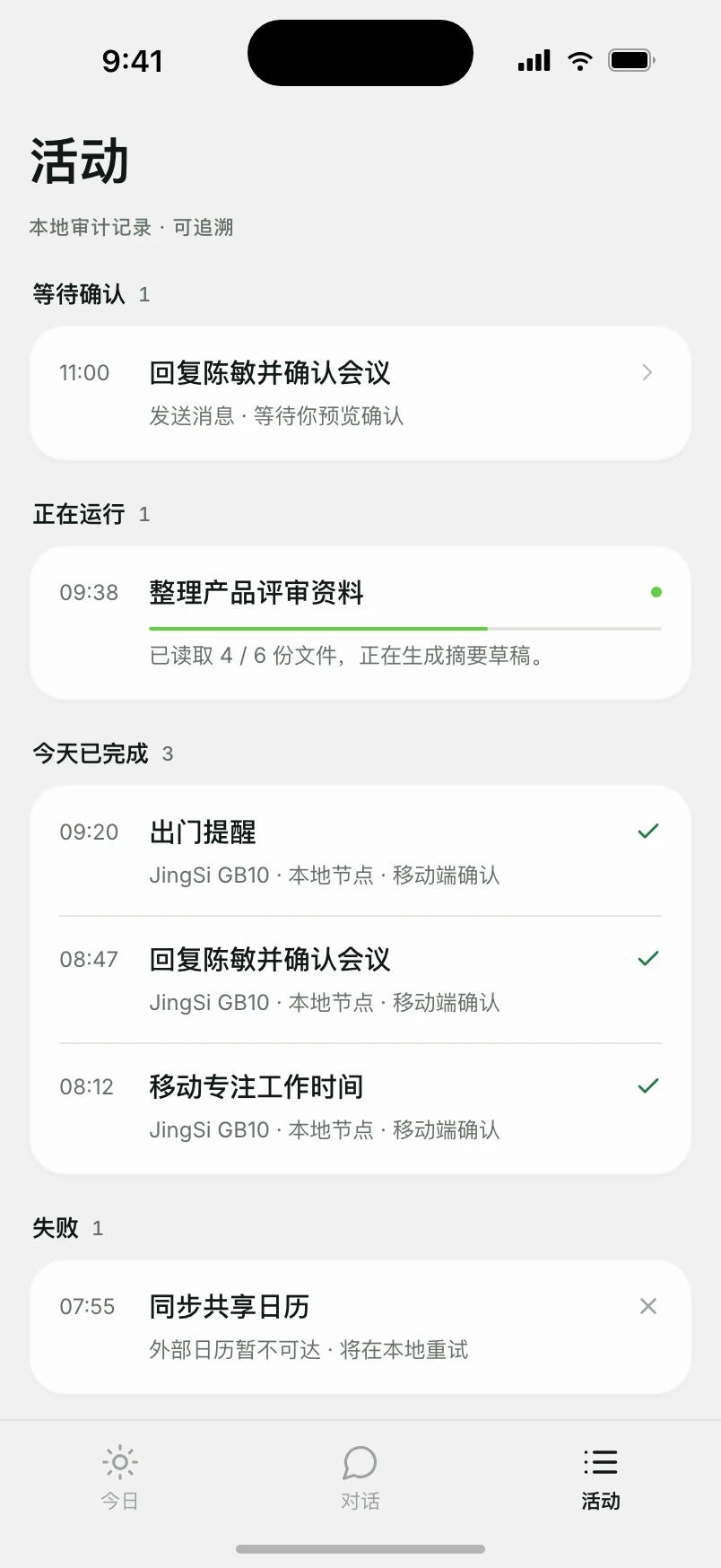The width and height of the screenshot is (721, 1568).
Task: View completed activity 移动专注工作时间
Action: click(360, 1108)
